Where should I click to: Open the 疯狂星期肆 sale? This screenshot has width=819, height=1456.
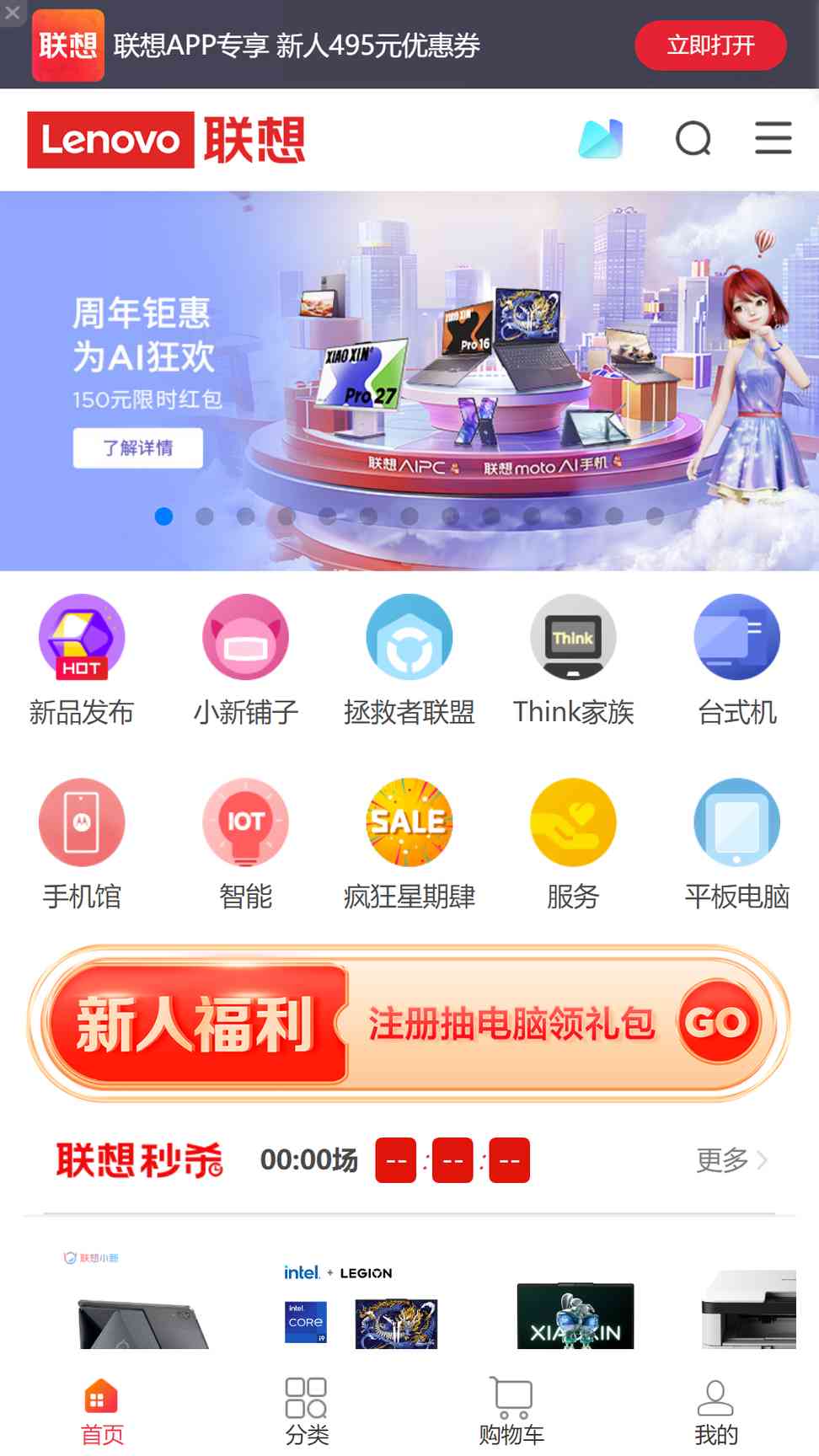409,845
